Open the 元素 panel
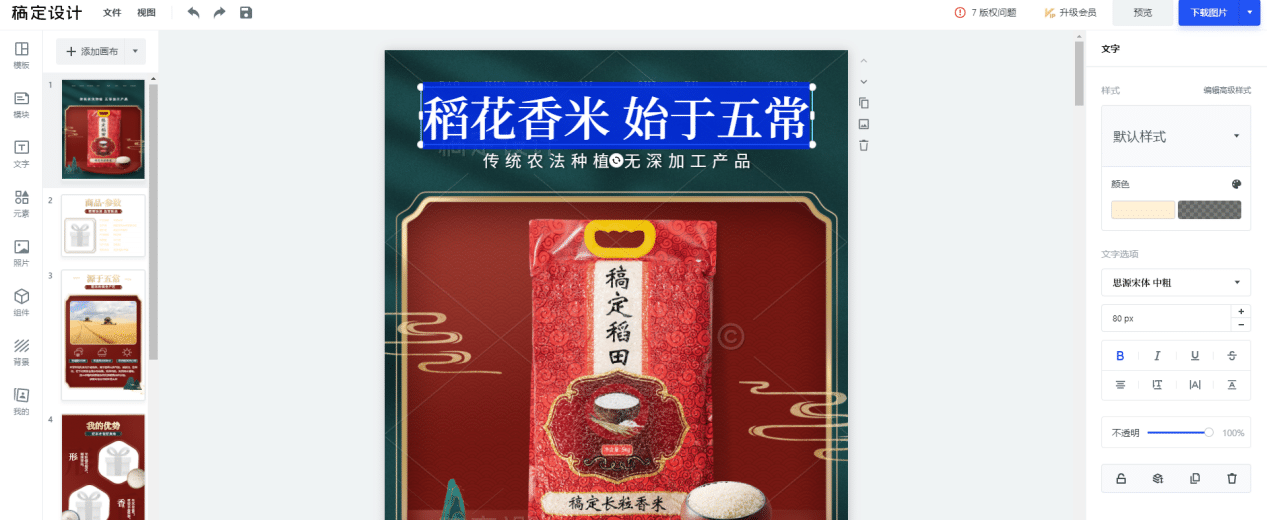 pyautogui.click(x=21, y=203)
